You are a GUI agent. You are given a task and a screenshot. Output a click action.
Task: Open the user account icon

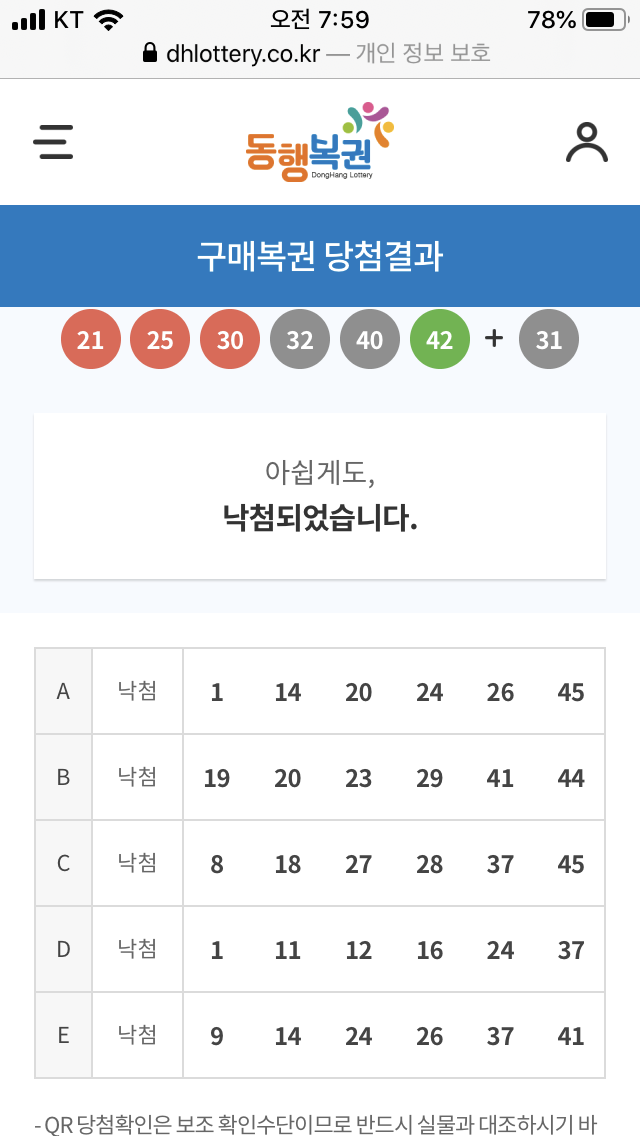586,142
